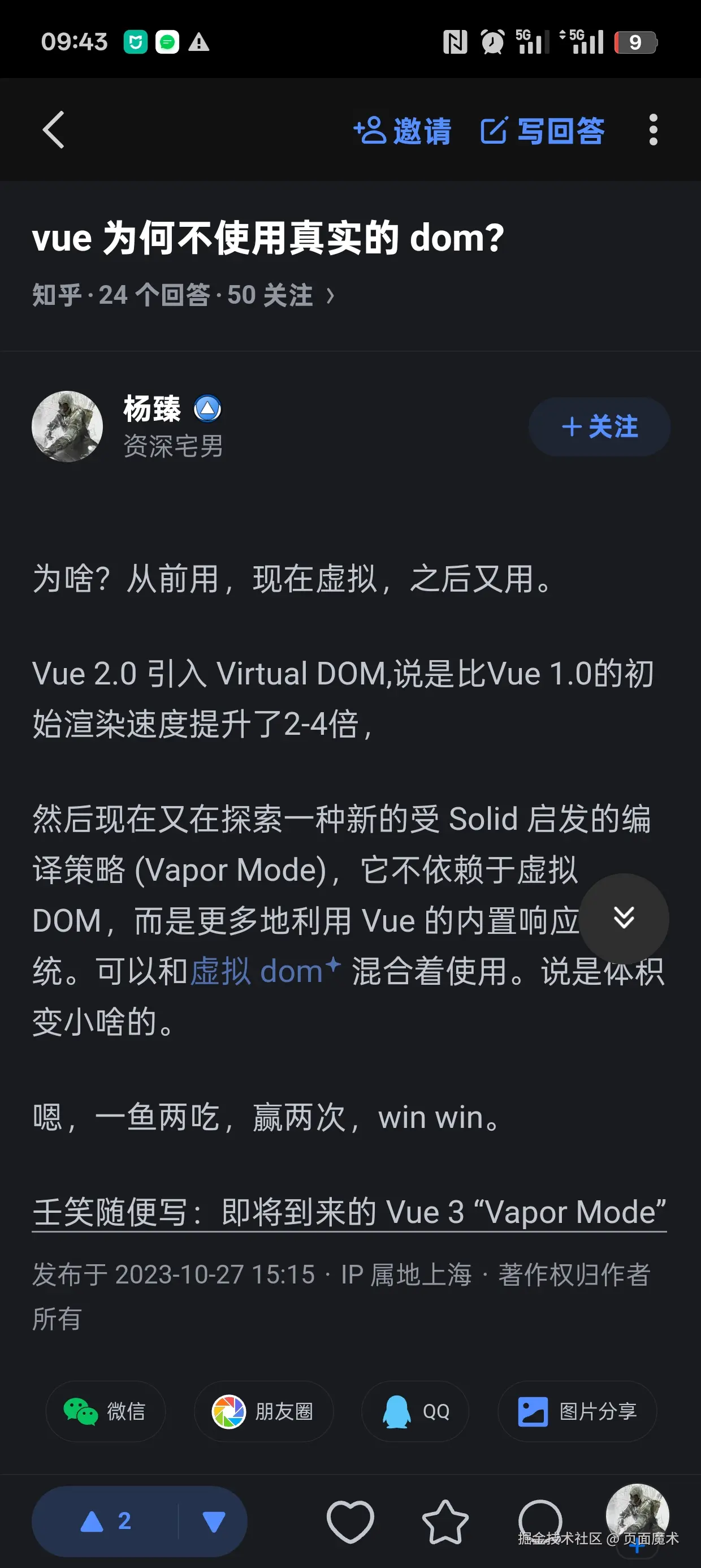The image size is (701, 1568).
Task: Open the 24 个回答 · 50 关注 question details
Action: [183, 295]
